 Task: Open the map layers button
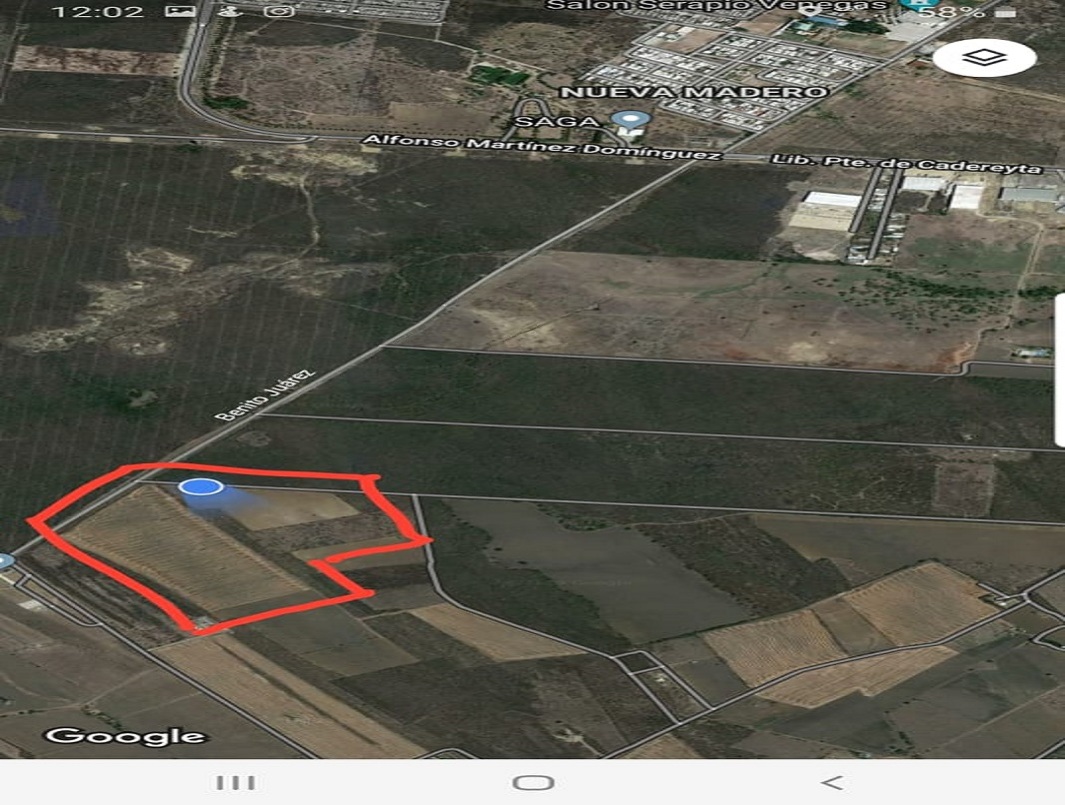coord(984,58)
